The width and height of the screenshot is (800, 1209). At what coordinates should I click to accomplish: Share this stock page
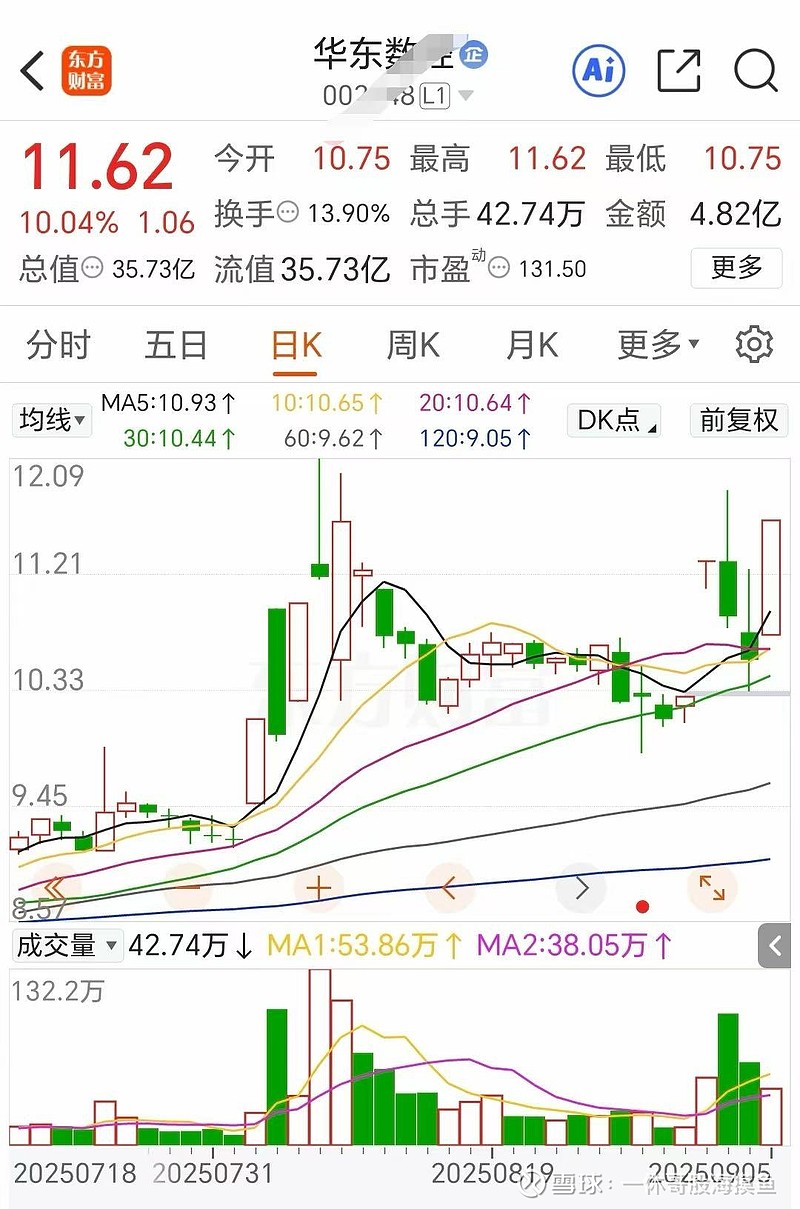click(x=679, y=70)
